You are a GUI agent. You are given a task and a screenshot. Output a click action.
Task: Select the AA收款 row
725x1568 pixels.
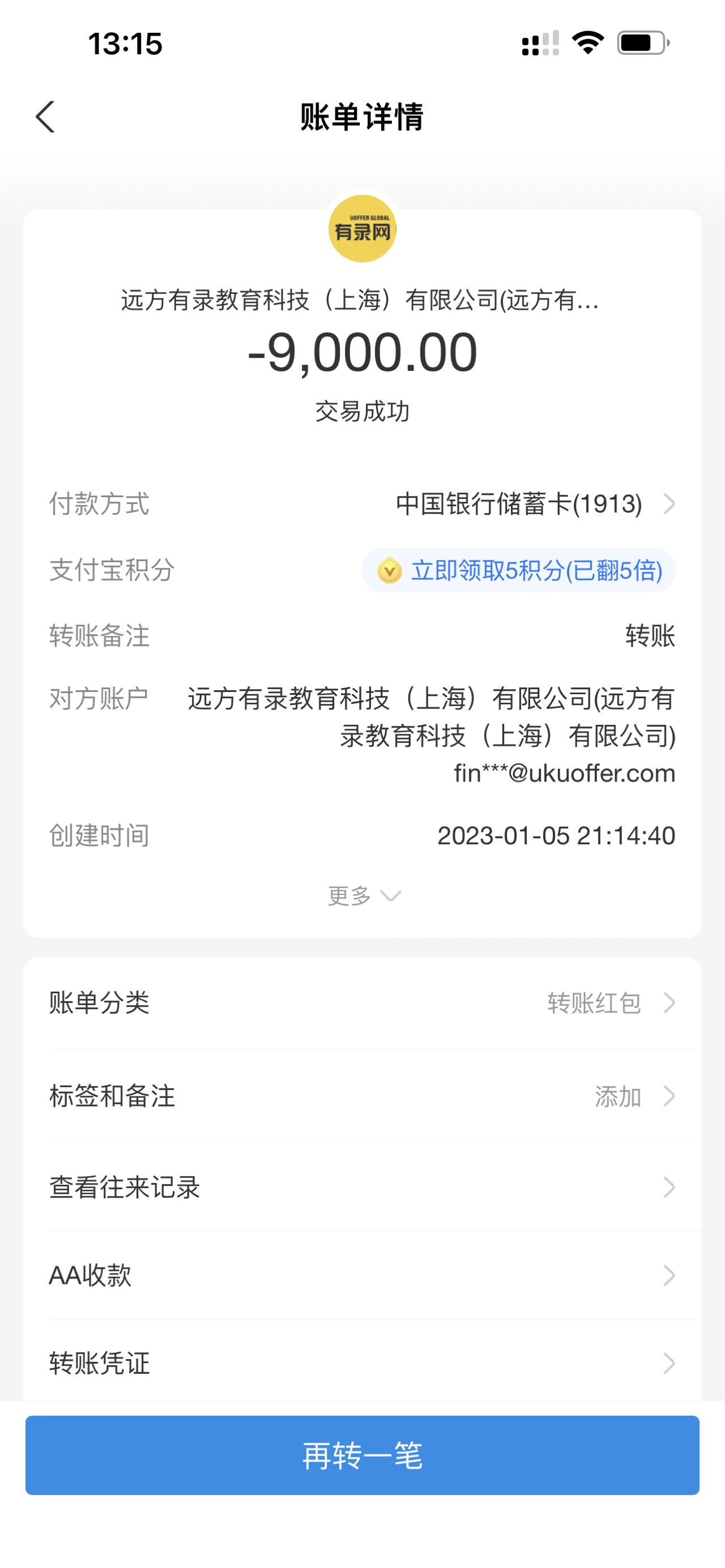pyautogui.click(x=362, y=1275)
